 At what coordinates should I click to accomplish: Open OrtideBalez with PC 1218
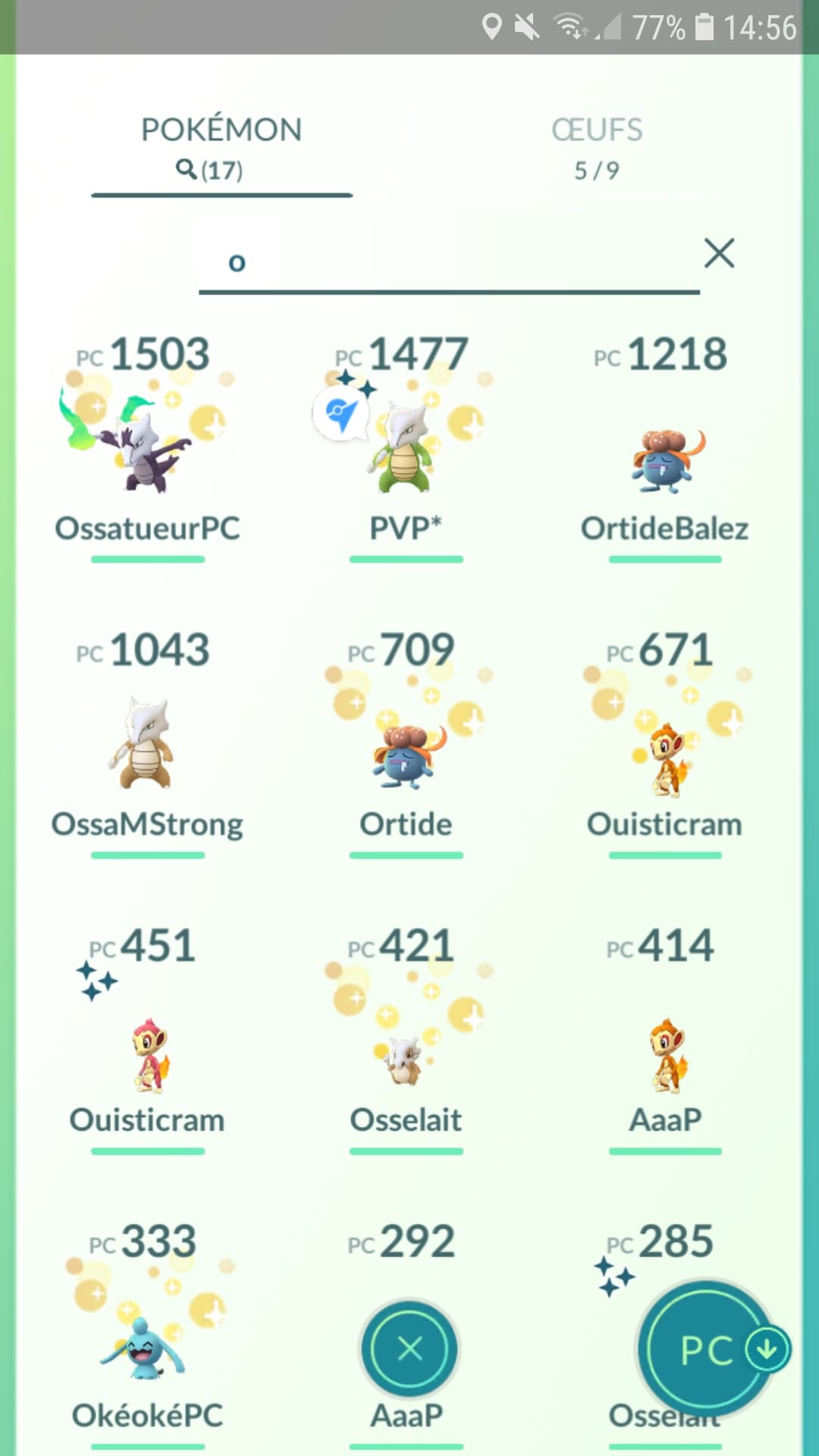pyautogui.click(x=665, y=455)
